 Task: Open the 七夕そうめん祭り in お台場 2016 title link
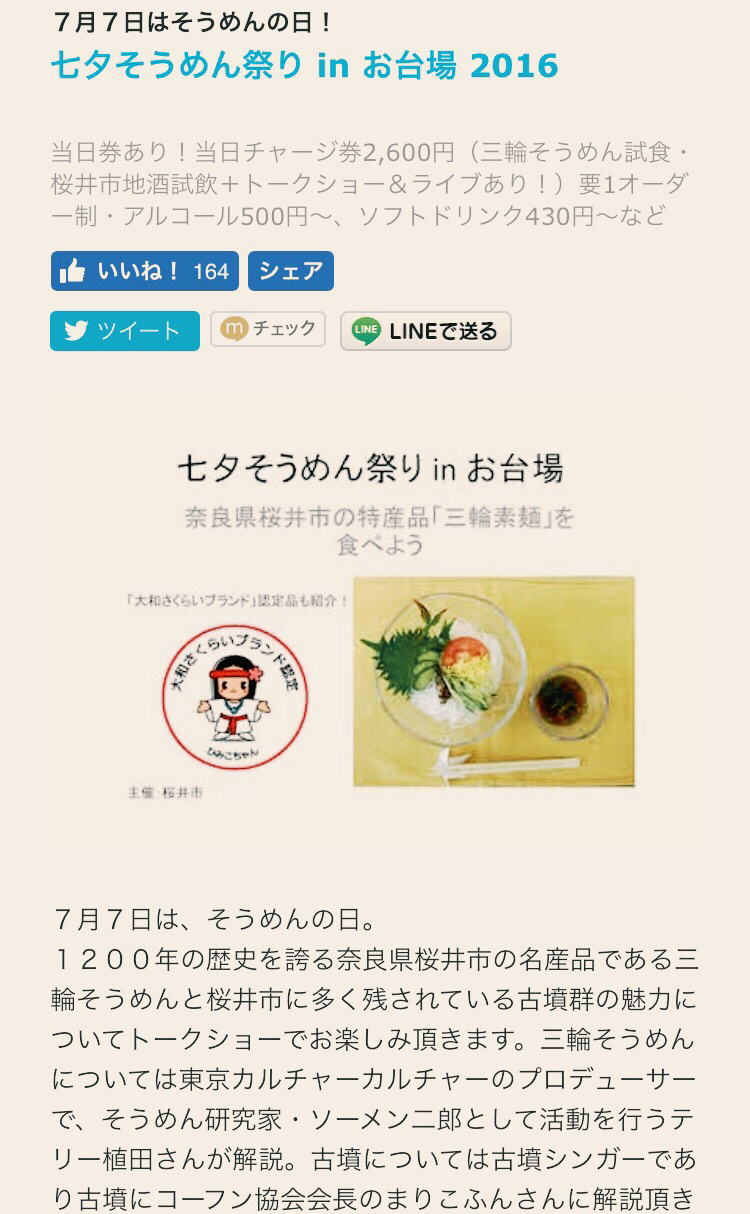click(x=304, y=66)
